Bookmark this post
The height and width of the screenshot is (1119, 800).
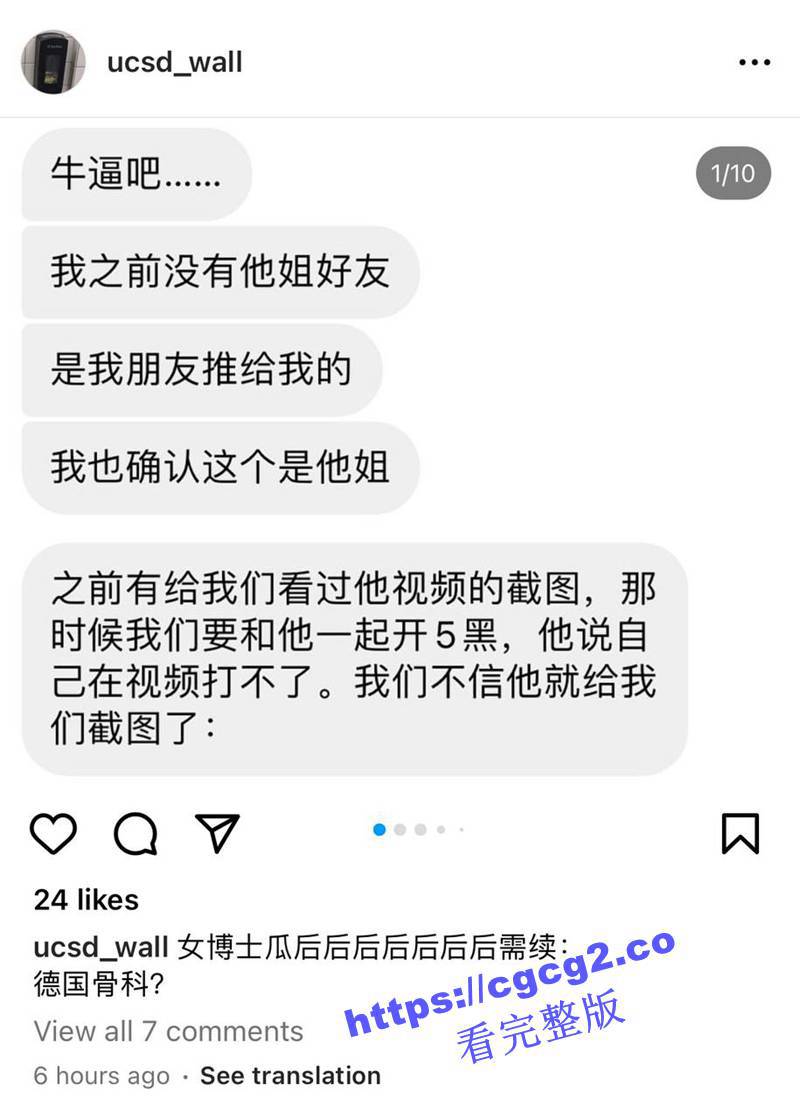(740, 832)
